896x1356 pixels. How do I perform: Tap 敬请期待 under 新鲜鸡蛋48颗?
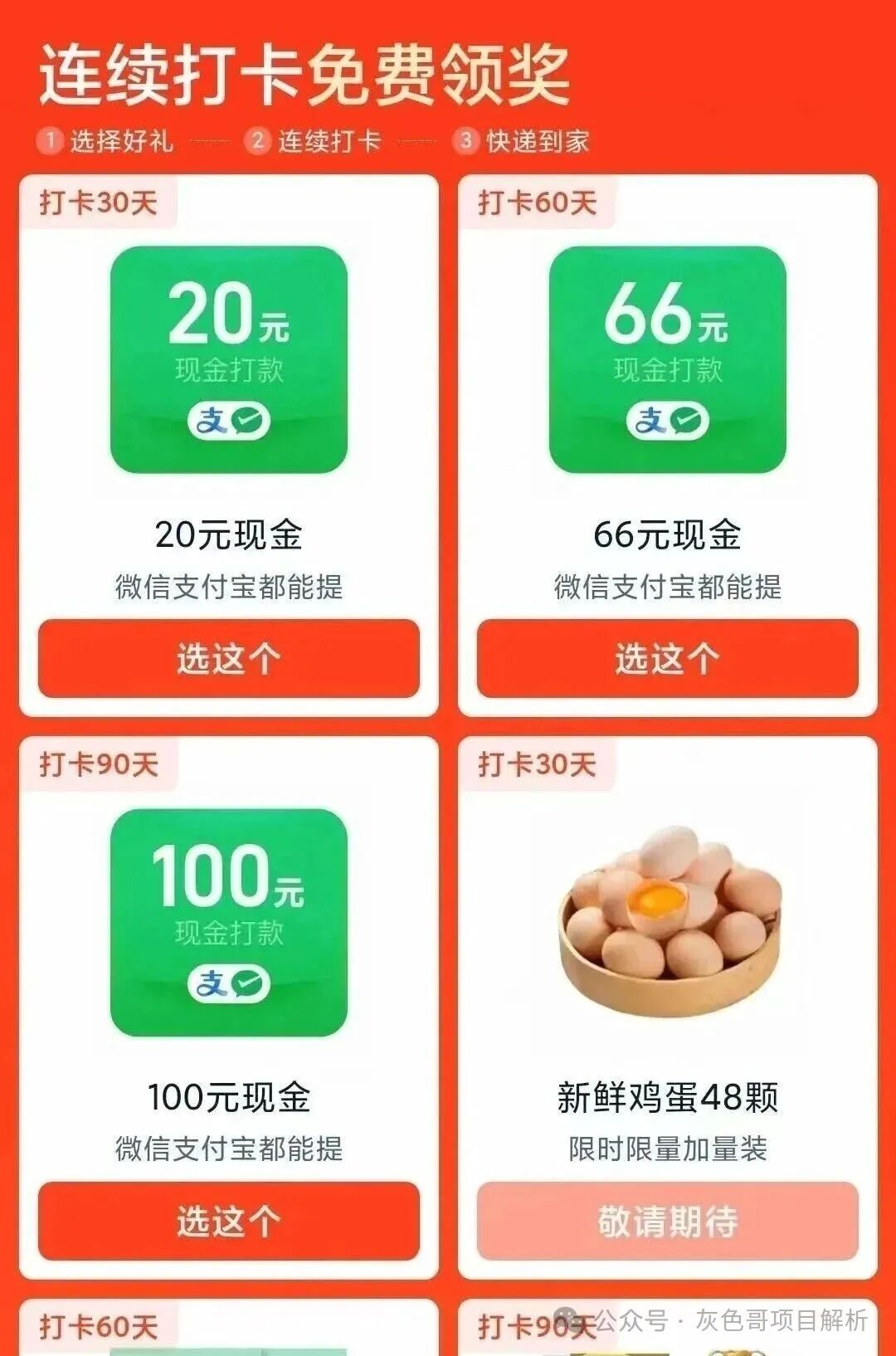tap(667, 1221)
